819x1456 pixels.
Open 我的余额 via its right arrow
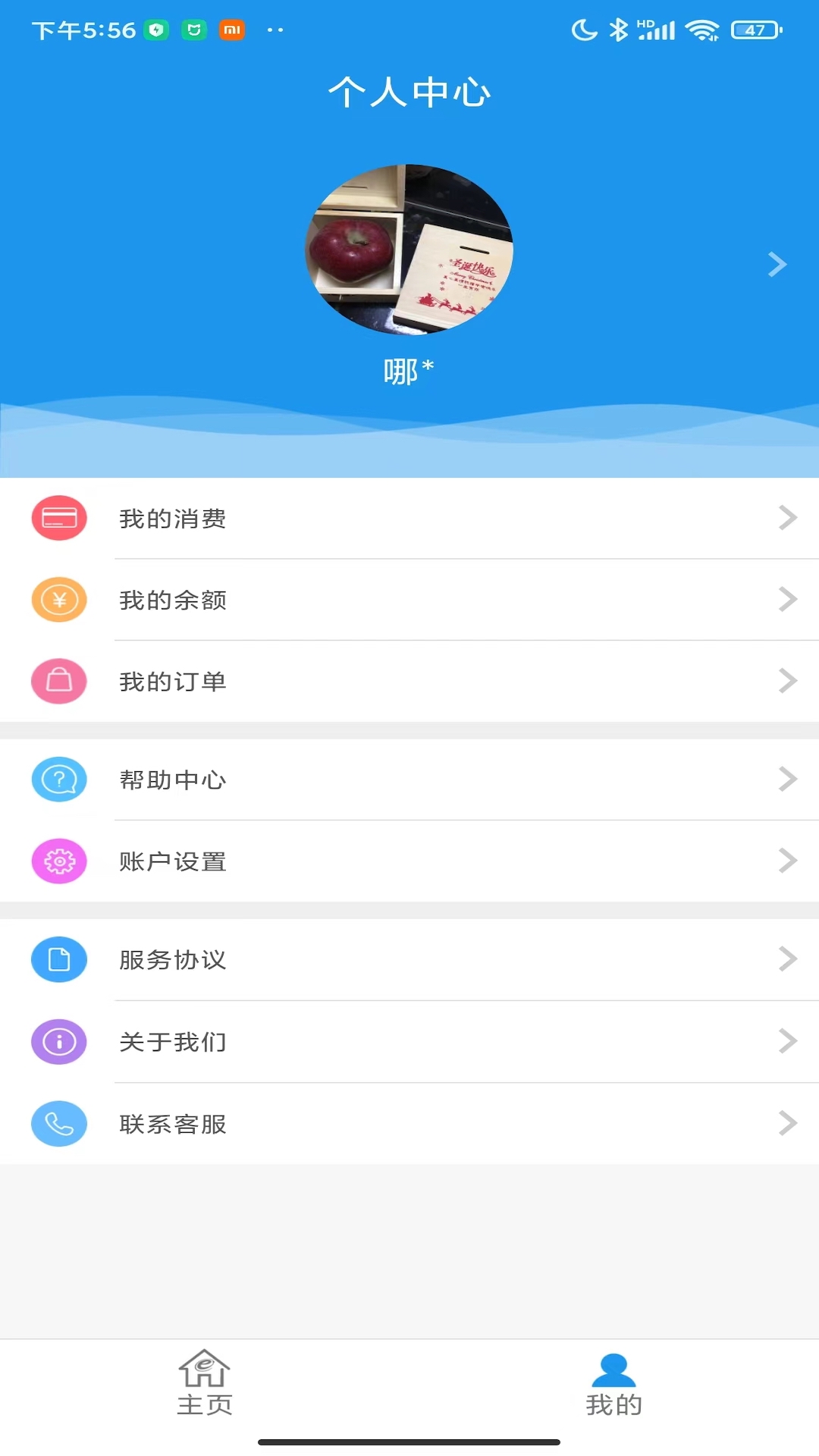(787, 600)
